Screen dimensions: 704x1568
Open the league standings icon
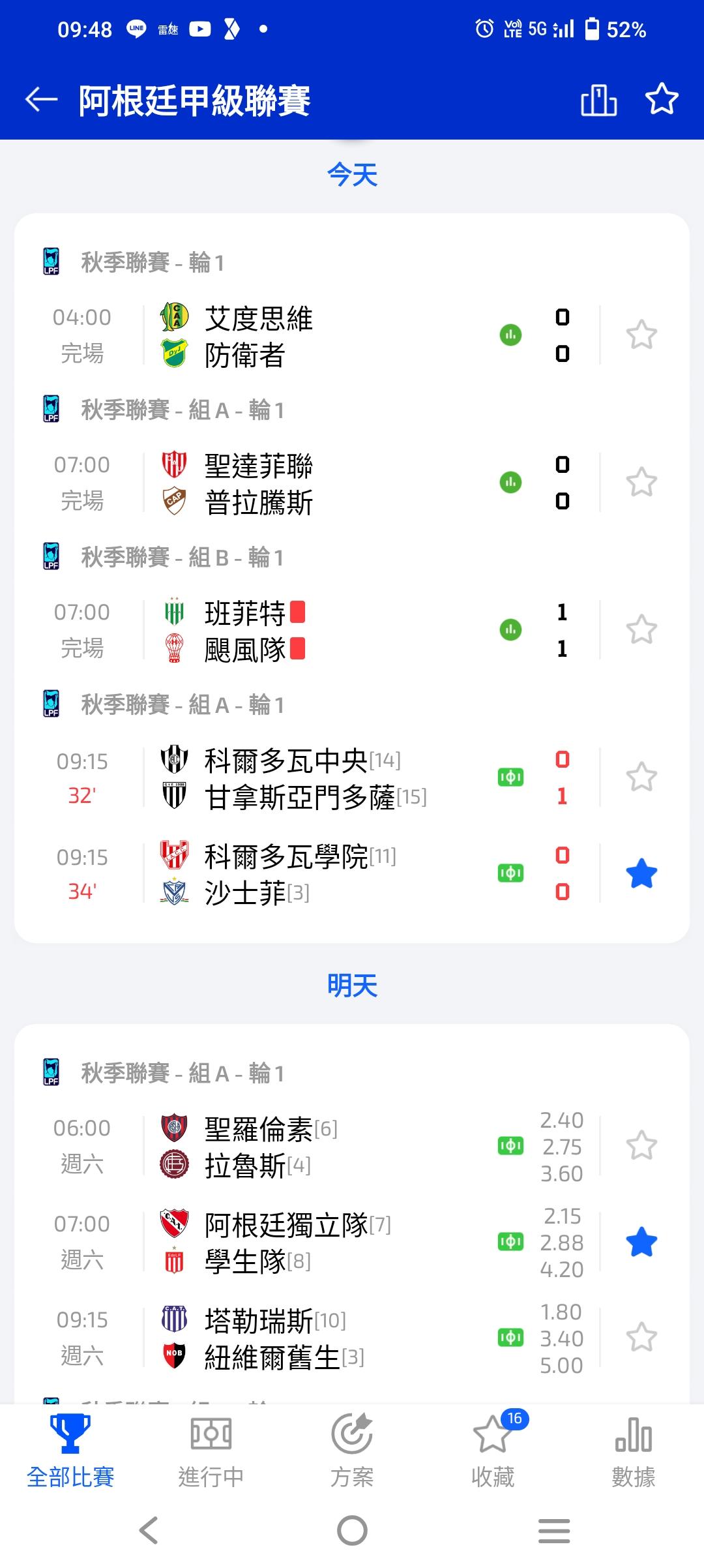pyautogui.click(x=598, y=100)
